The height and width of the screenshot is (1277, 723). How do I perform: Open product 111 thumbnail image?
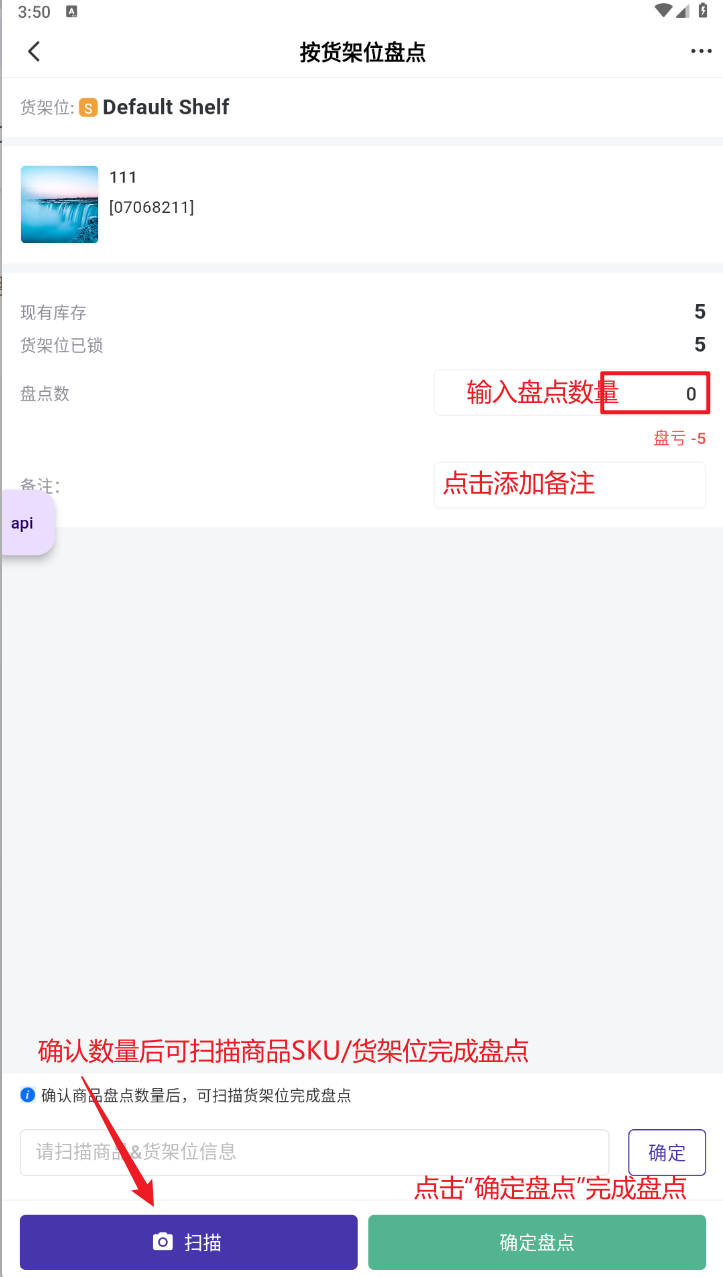click(60, 205)
